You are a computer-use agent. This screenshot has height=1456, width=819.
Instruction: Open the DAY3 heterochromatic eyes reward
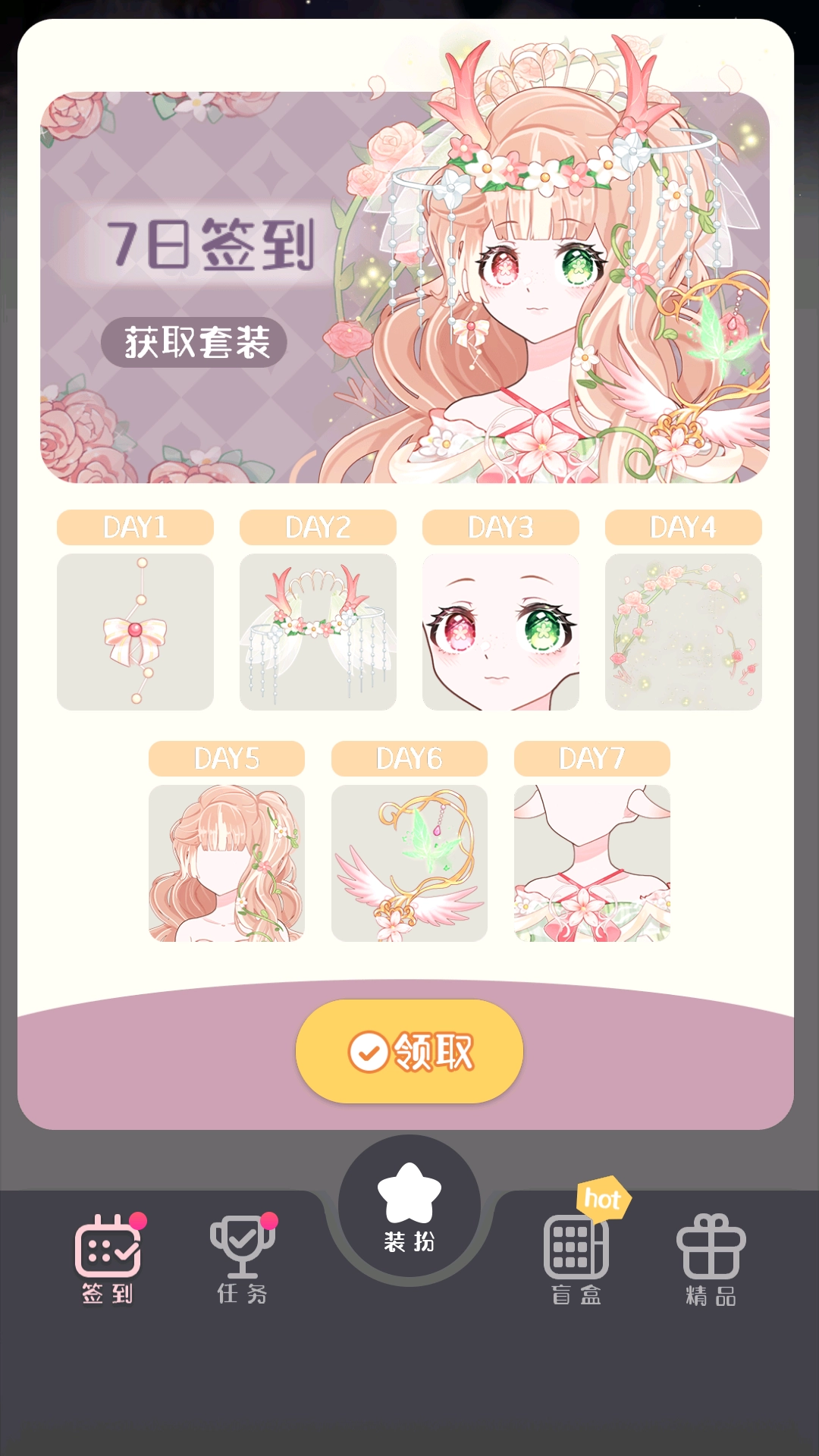point(501,632)
